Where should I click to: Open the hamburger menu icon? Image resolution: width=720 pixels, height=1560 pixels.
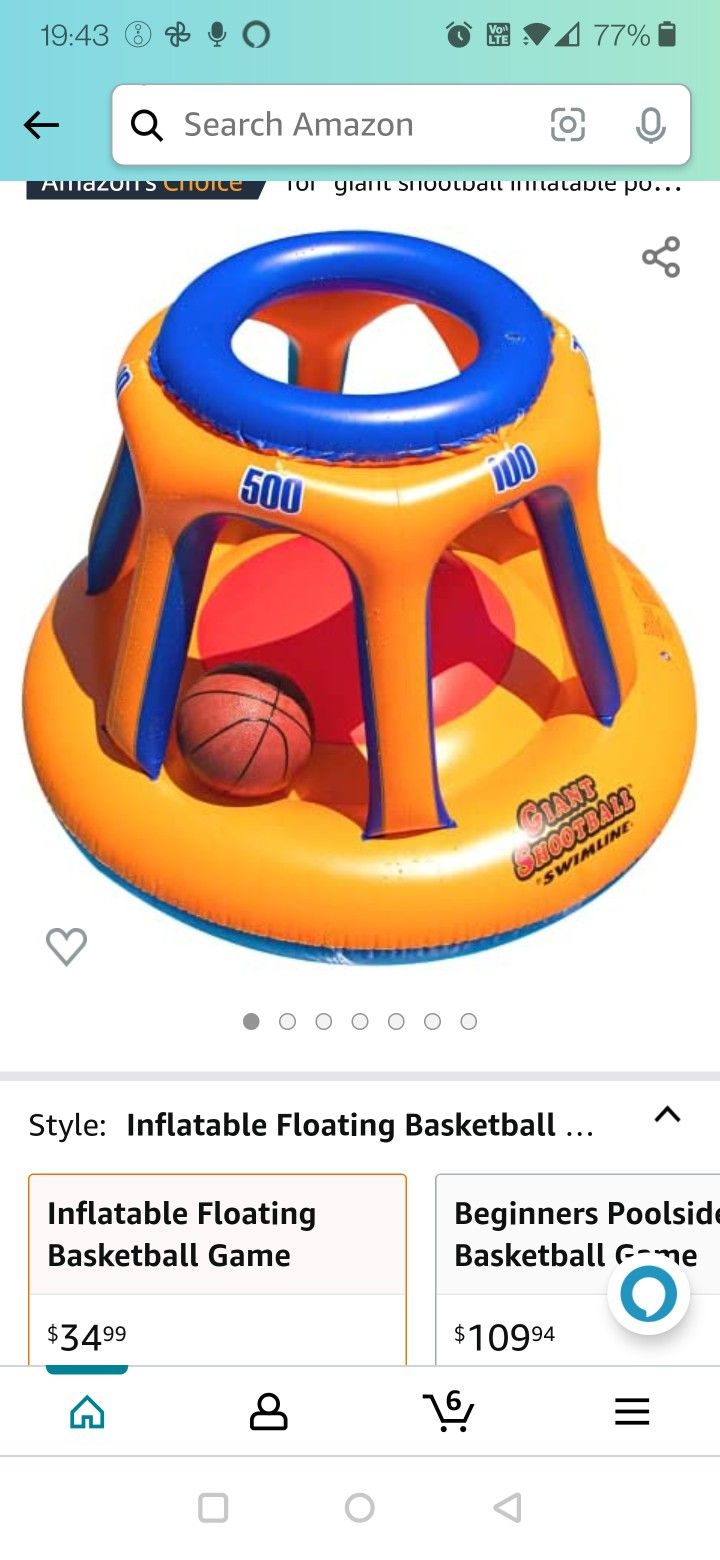(632, 1411)
